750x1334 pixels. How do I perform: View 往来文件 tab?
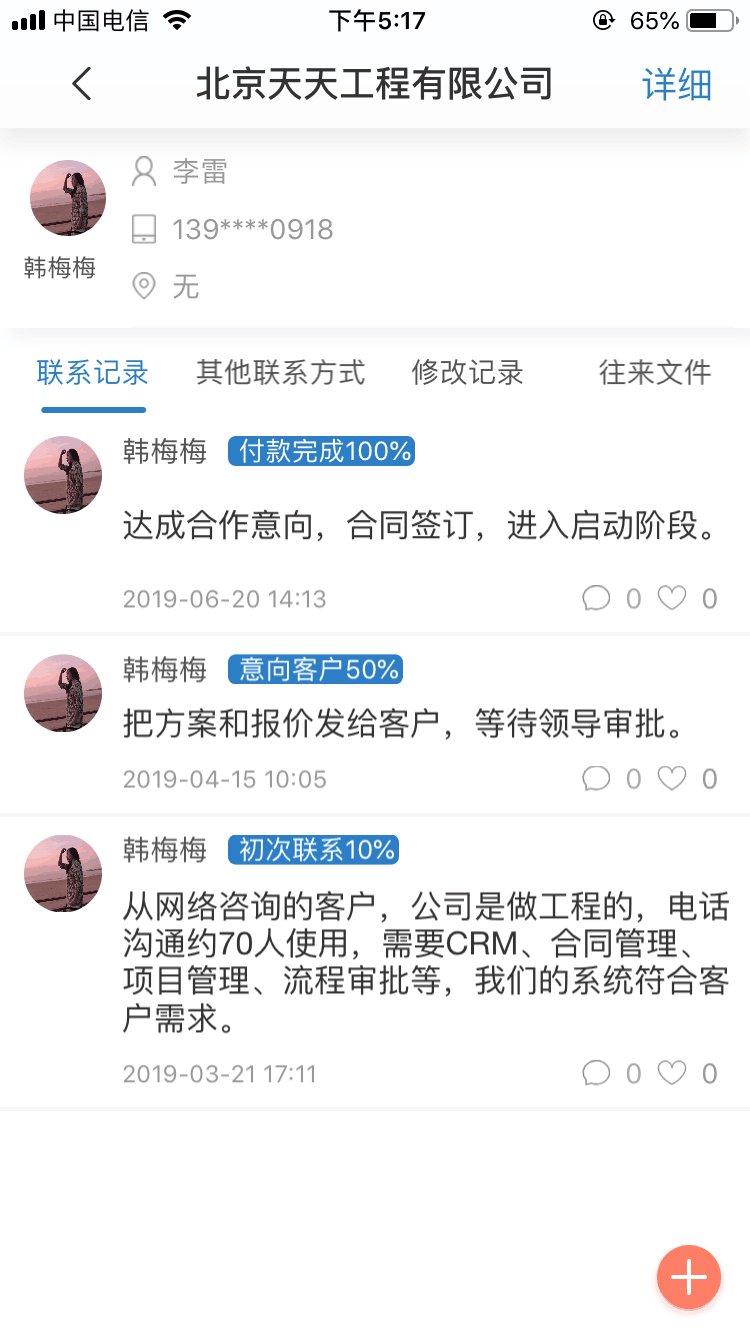[655, 373]
